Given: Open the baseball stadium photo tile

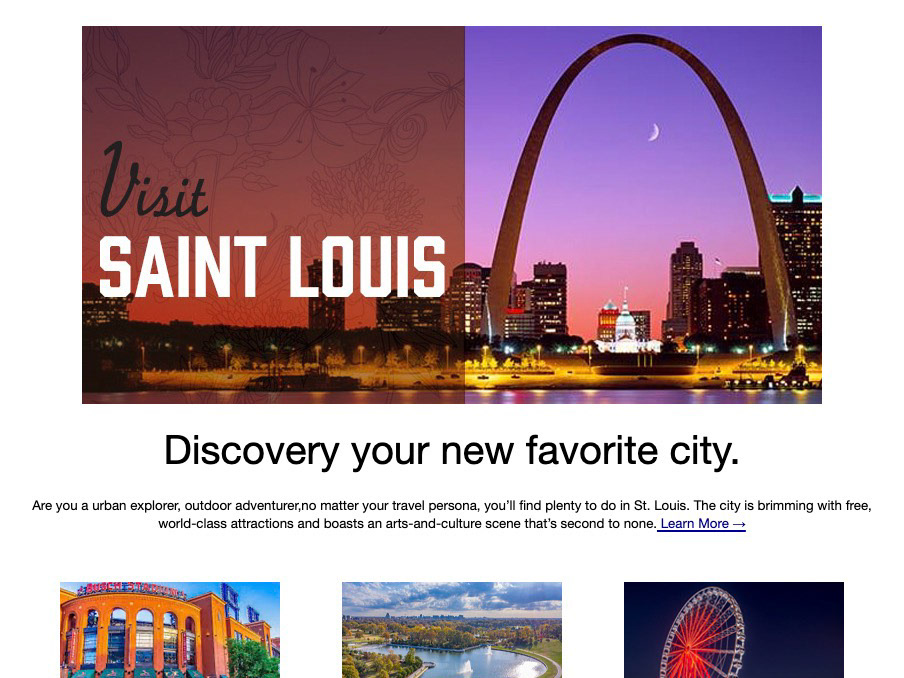Looking at the screenshot, I should point(170,630).
